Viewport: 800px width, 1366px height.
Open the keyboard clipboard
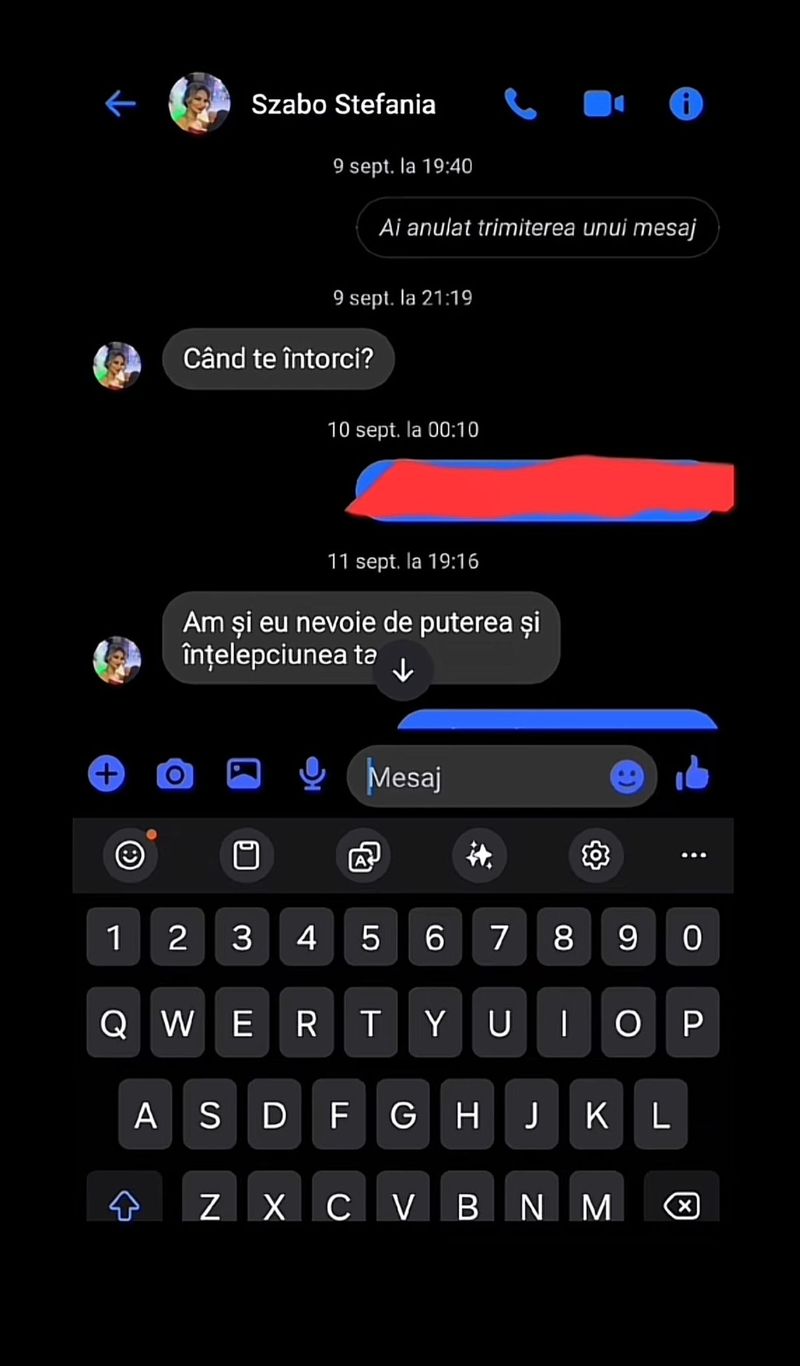point(246,855)
